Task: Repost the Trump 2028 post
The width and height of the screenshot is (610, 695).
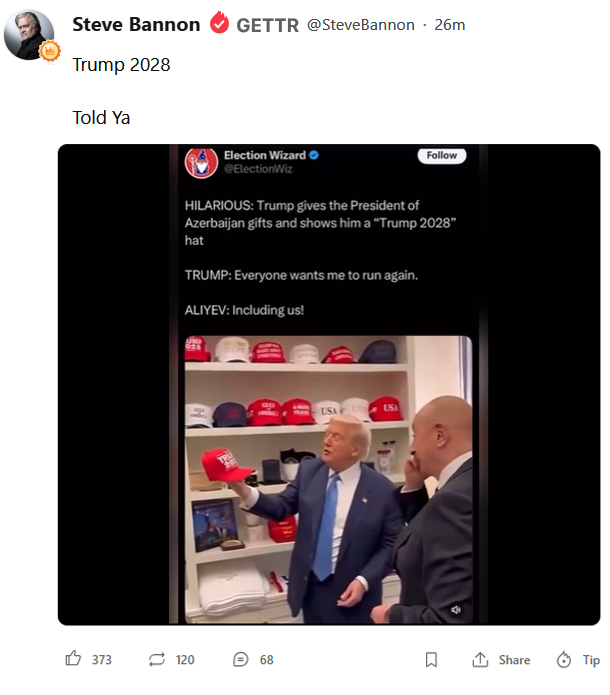Action: [157, 660]
